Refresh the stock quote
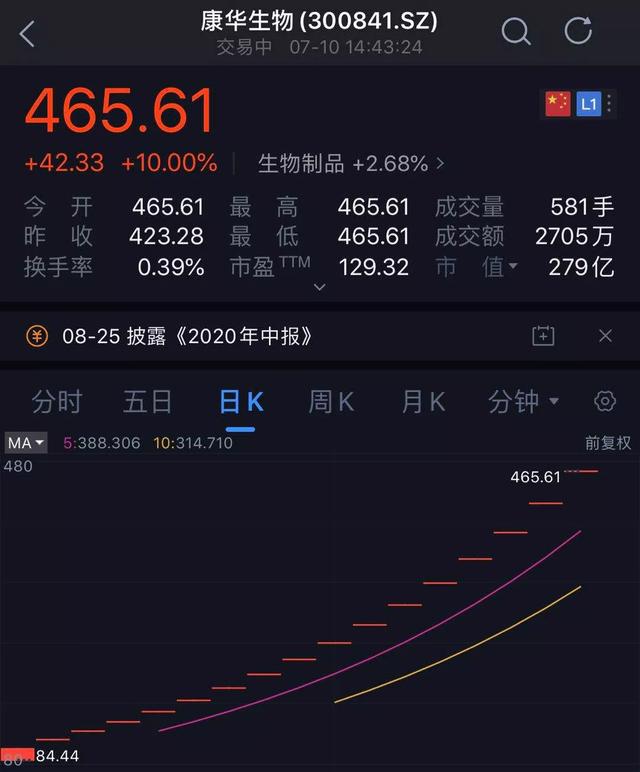The width and height of the screenshot is (640, 772). pos(578,32)
